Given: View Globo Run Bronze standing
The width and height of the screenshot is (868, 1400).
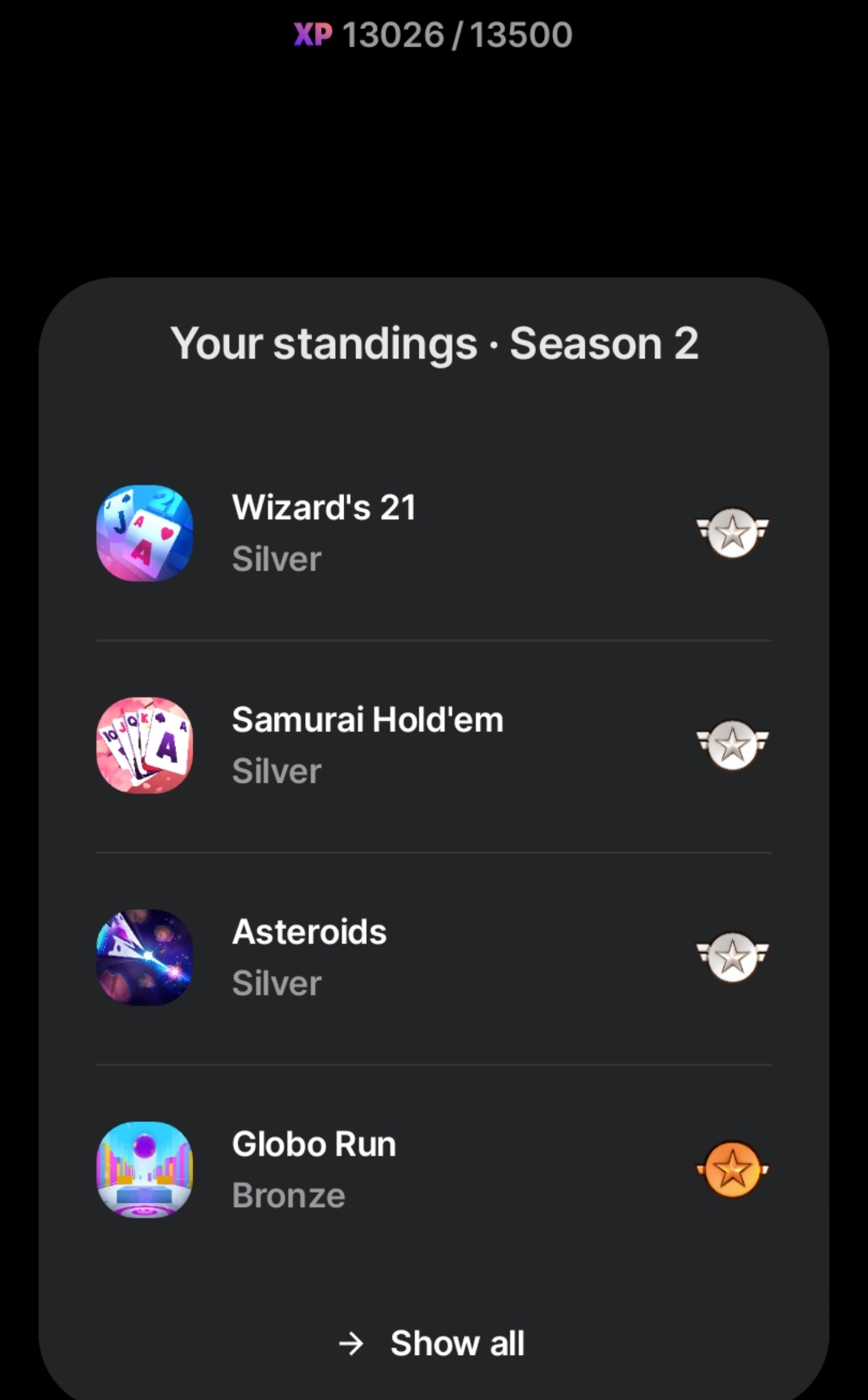Looking at the screenshot, I should (432, 1169).
